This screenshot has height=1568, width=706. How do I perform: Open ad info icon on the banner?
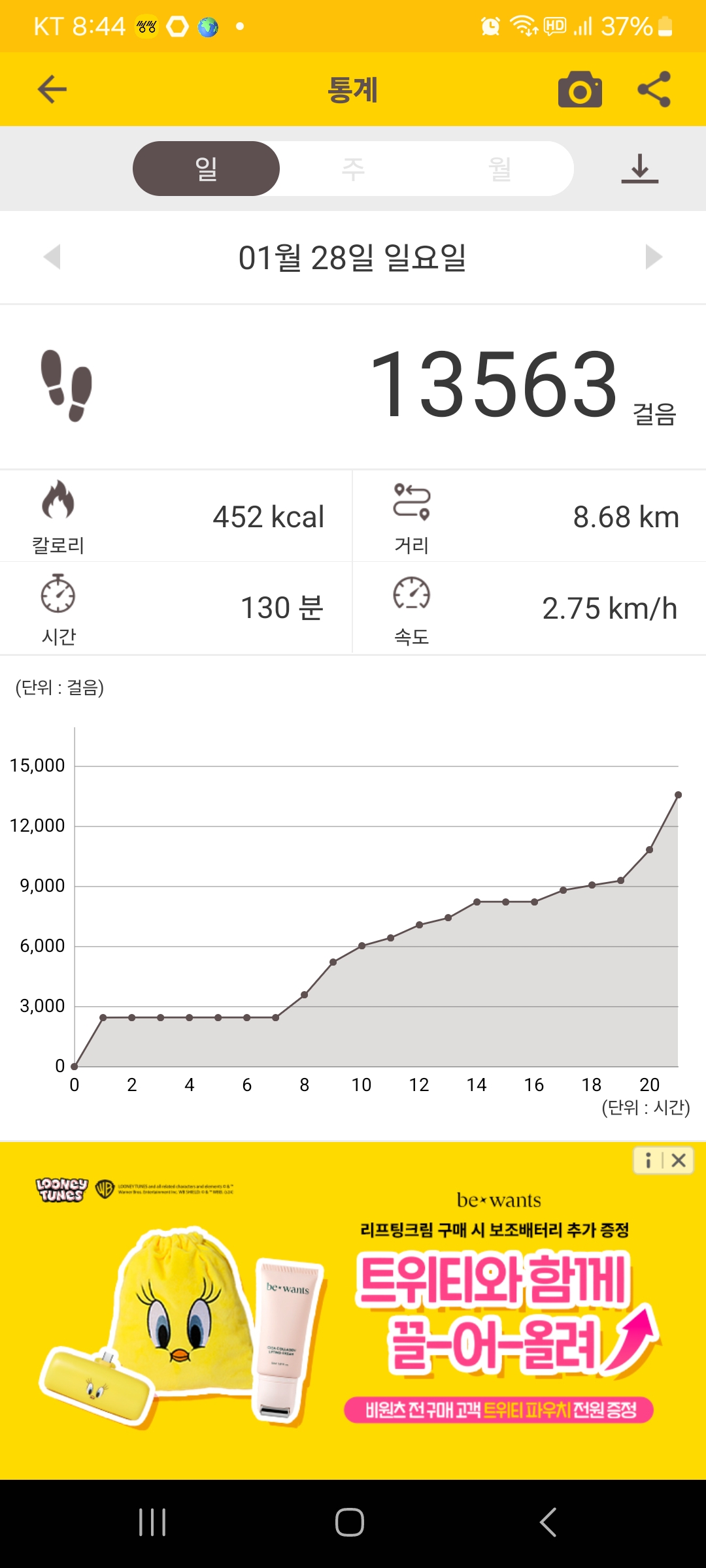pos(648,1160)
